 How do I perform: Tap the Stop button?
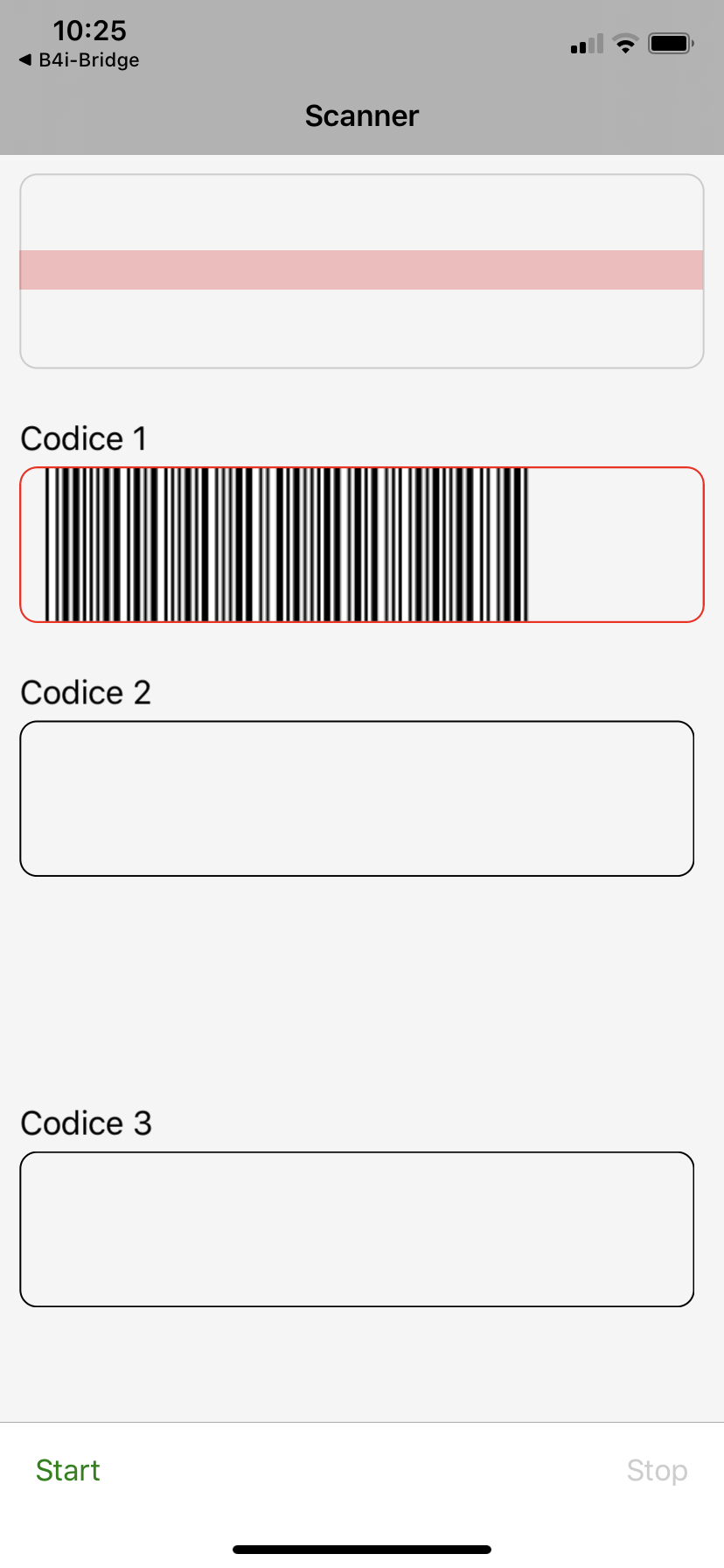(657, 1471)
